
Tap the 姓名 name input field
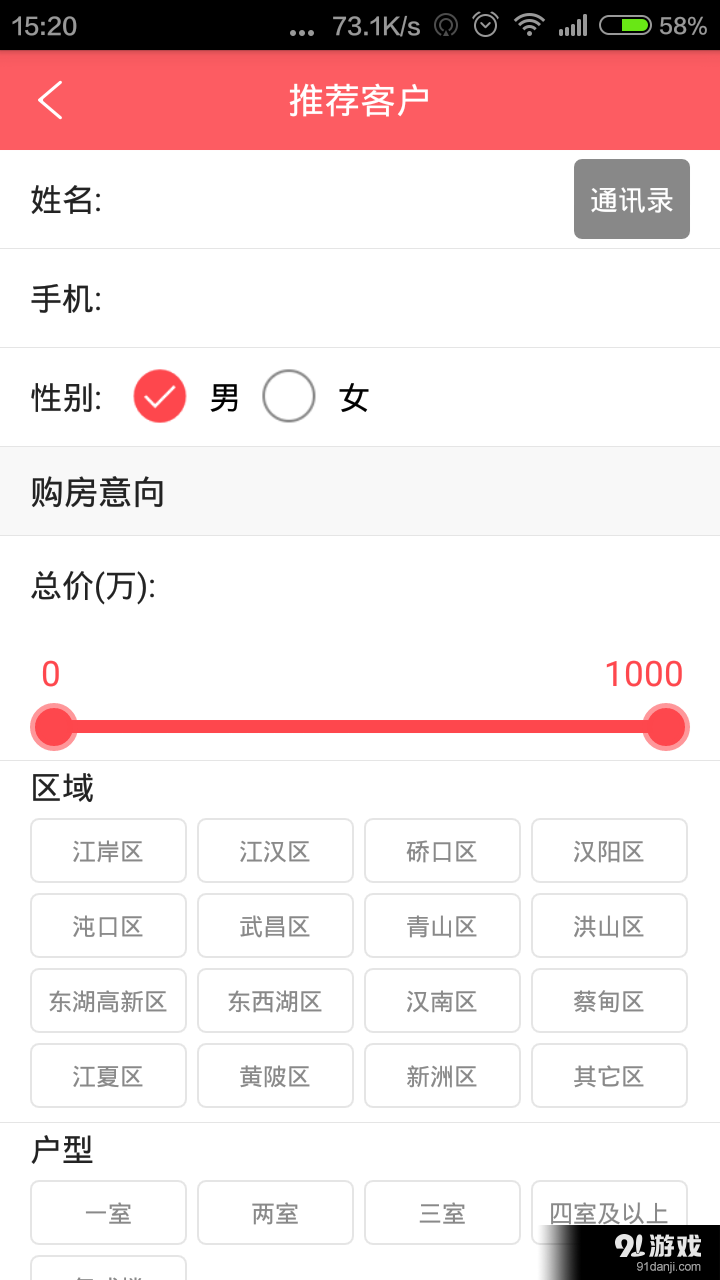coord(300,199)
